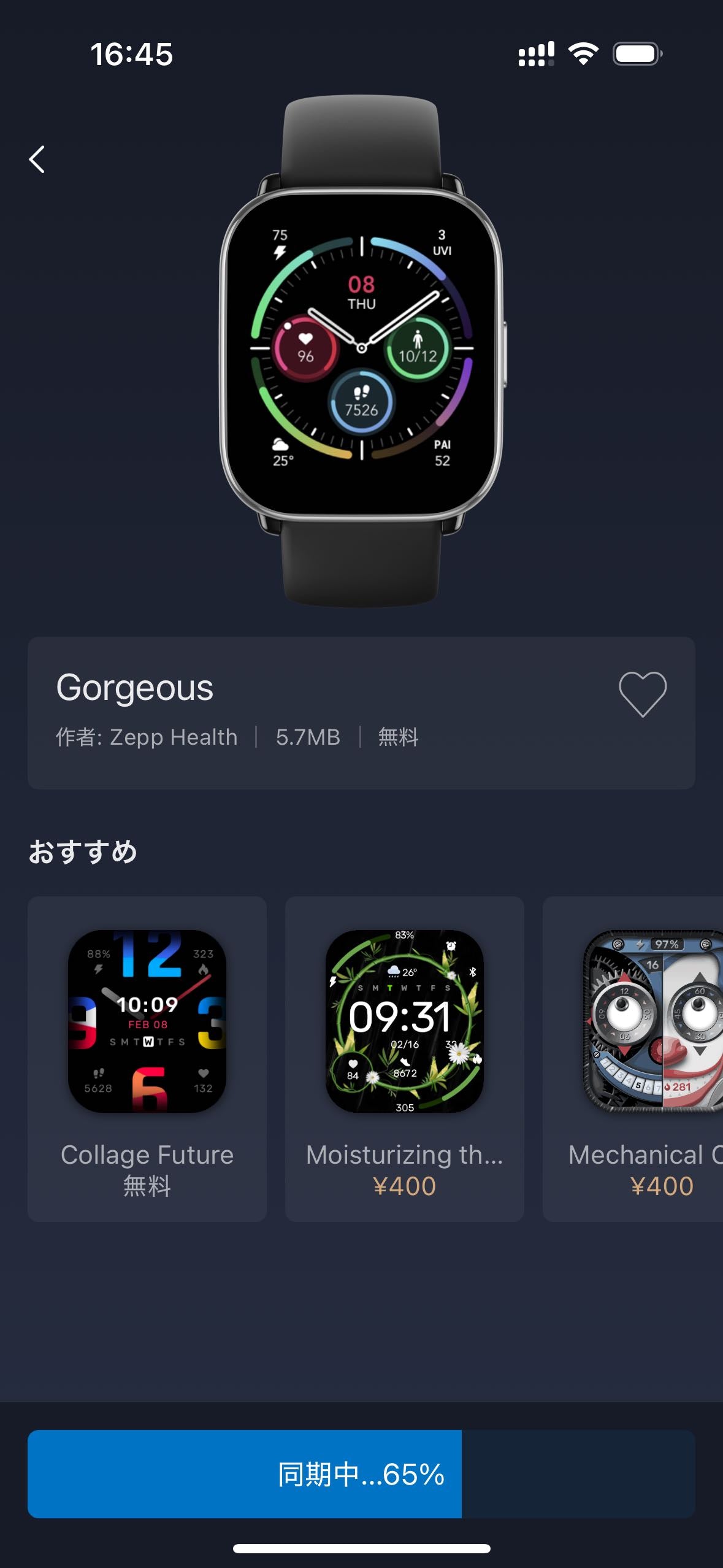Favorite the Gorgeous watch face

point(642,694)
